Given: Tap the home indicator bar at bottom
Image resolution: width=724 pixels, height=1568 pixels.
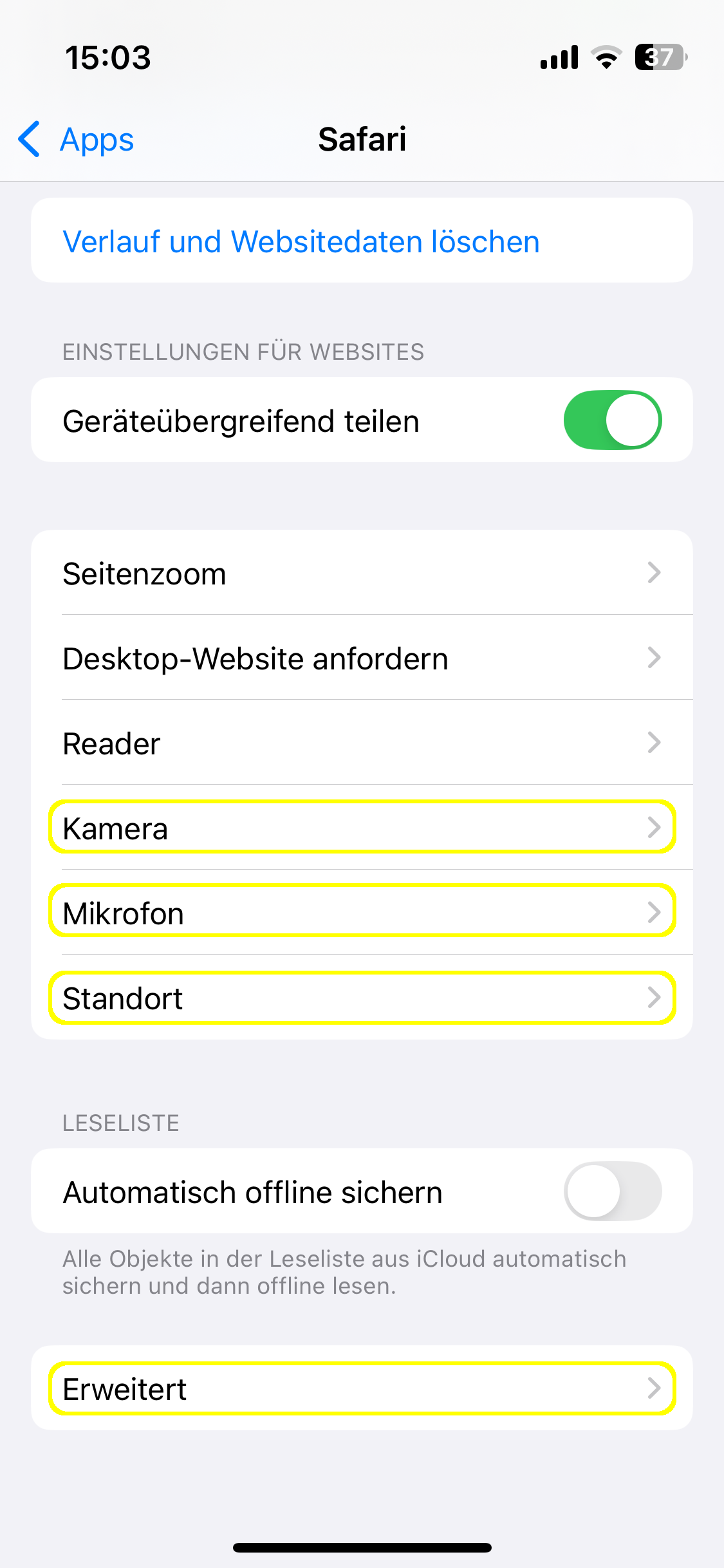Looking at the screenshot, I should point(362,1548).
